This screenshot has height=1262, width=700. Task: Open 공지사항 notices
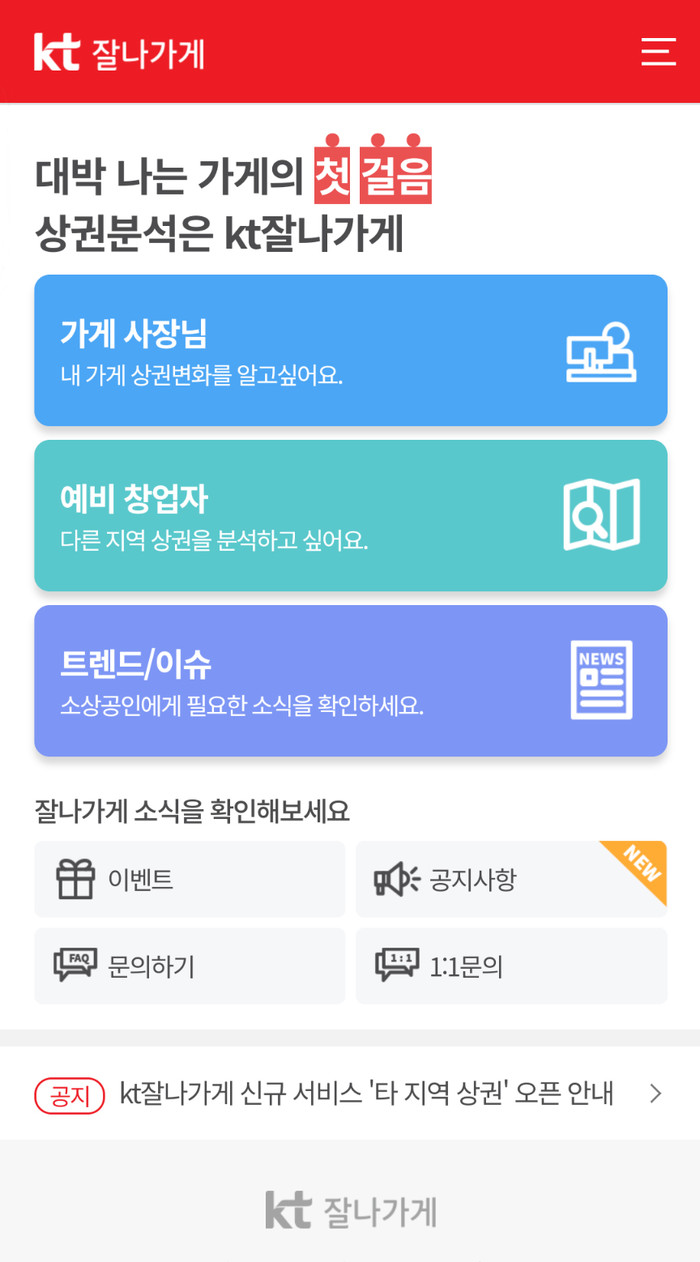pos(510,879)
